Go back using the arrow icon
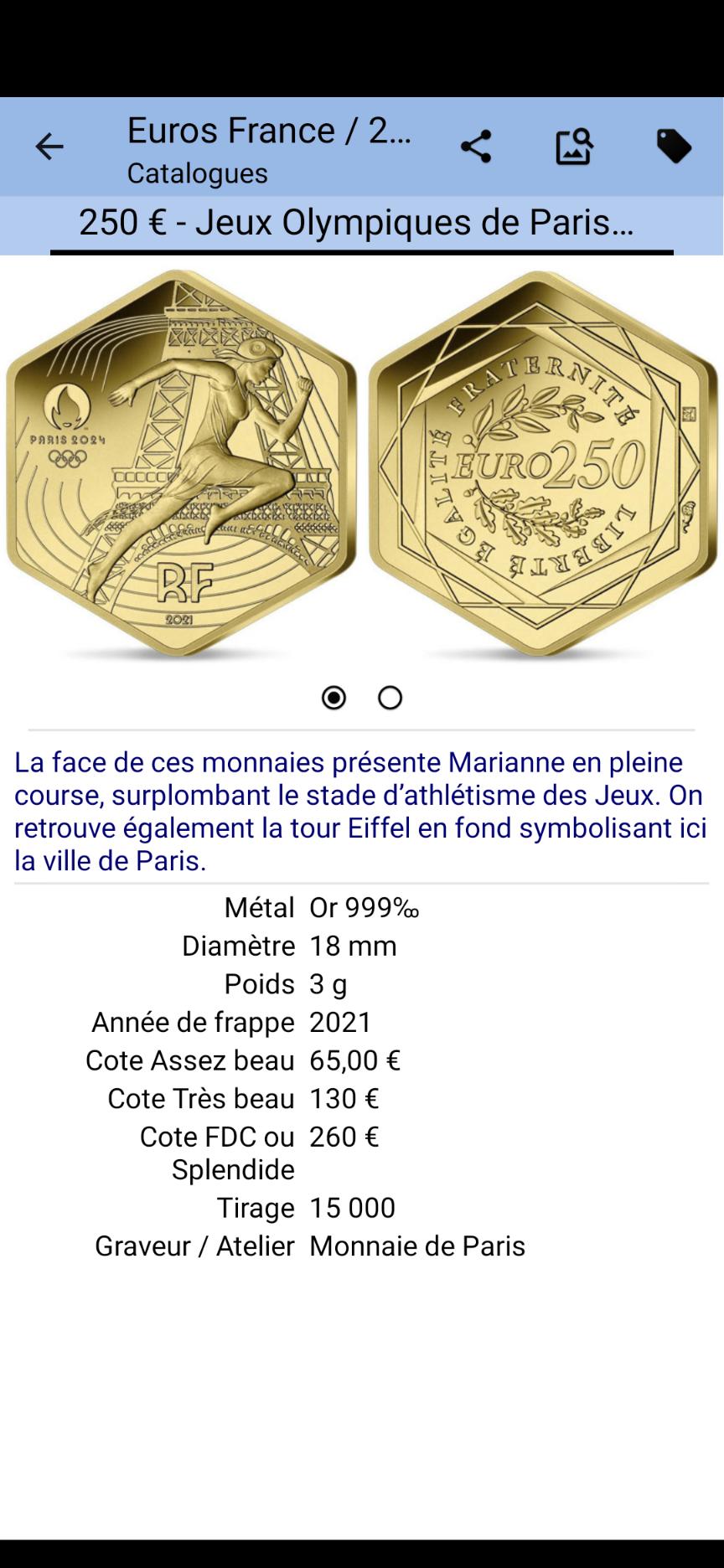Screen dimensions: 724x1568 49,147
